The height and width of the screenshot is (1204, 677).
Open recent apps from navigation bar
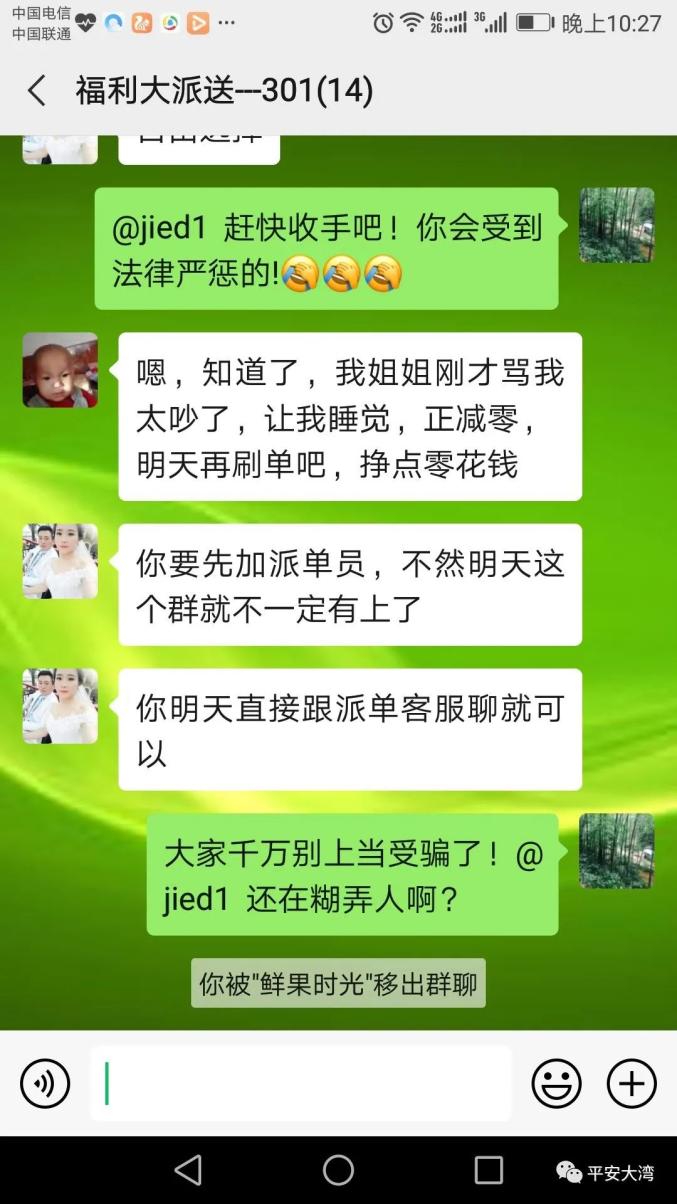pyautogui.click(x=488, y=1169)
